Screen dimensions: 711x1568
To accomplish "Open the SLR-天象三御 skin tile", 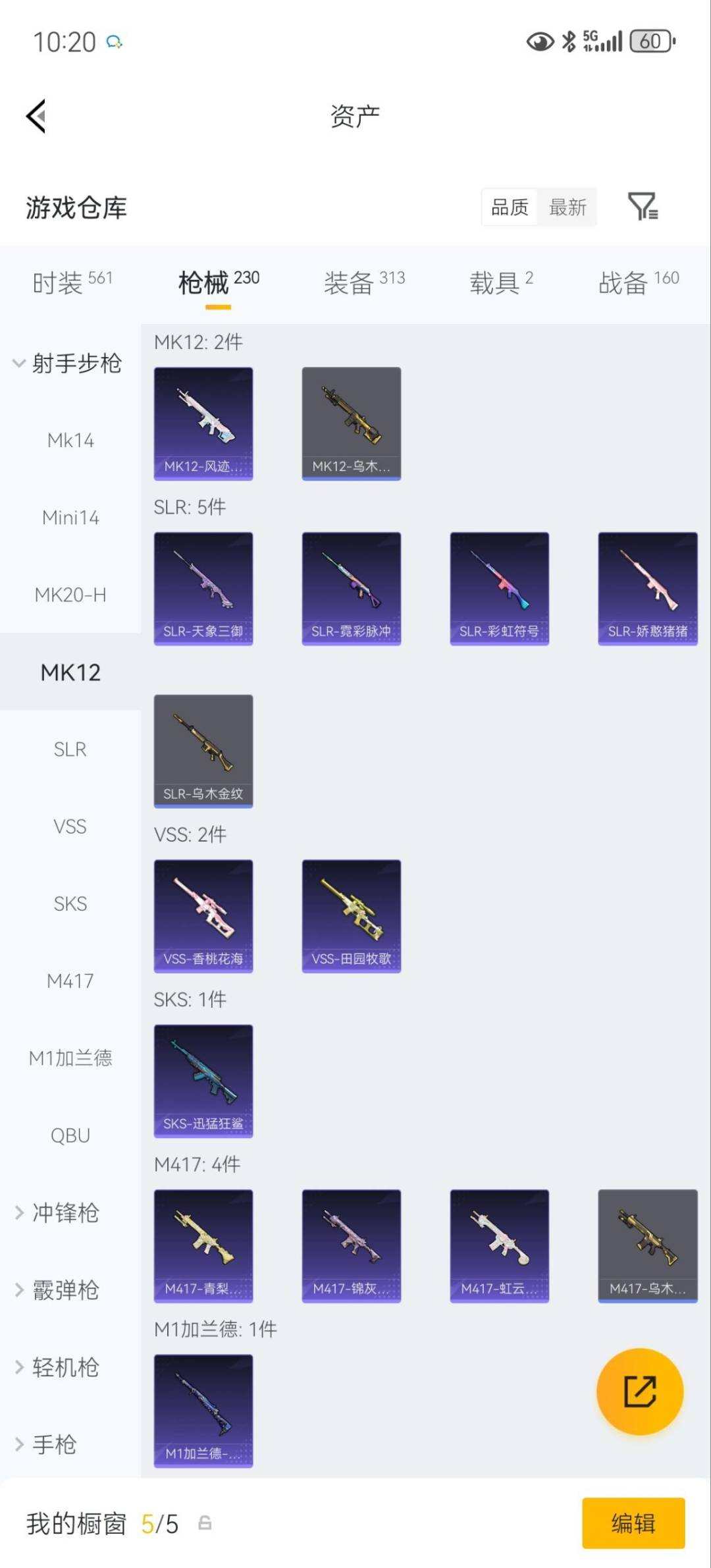I will tap(203, 588).
